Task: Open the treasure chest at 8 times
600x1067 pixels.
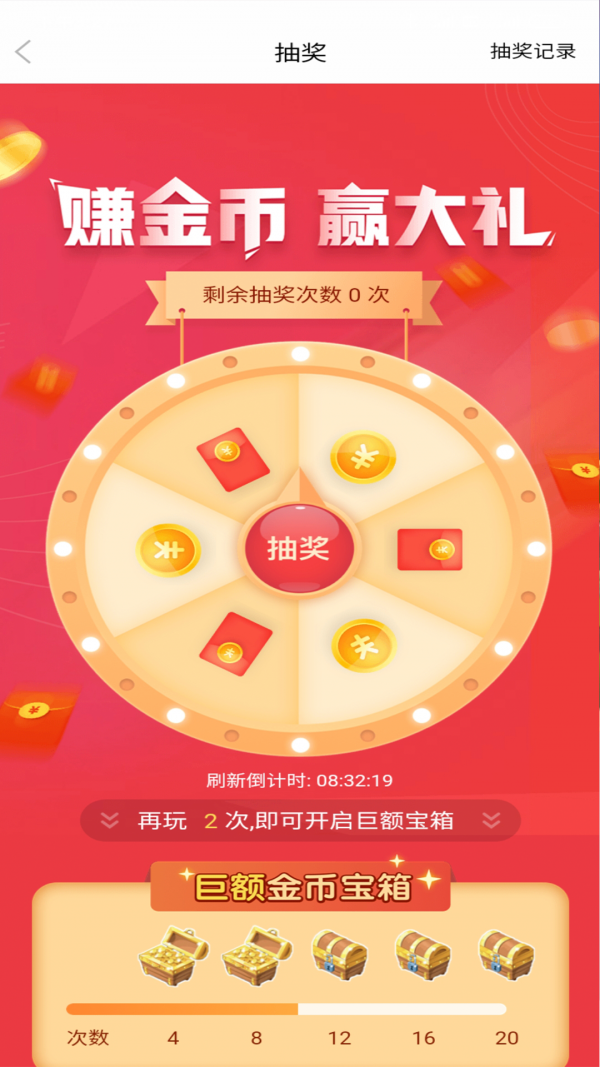Action: 256,954
